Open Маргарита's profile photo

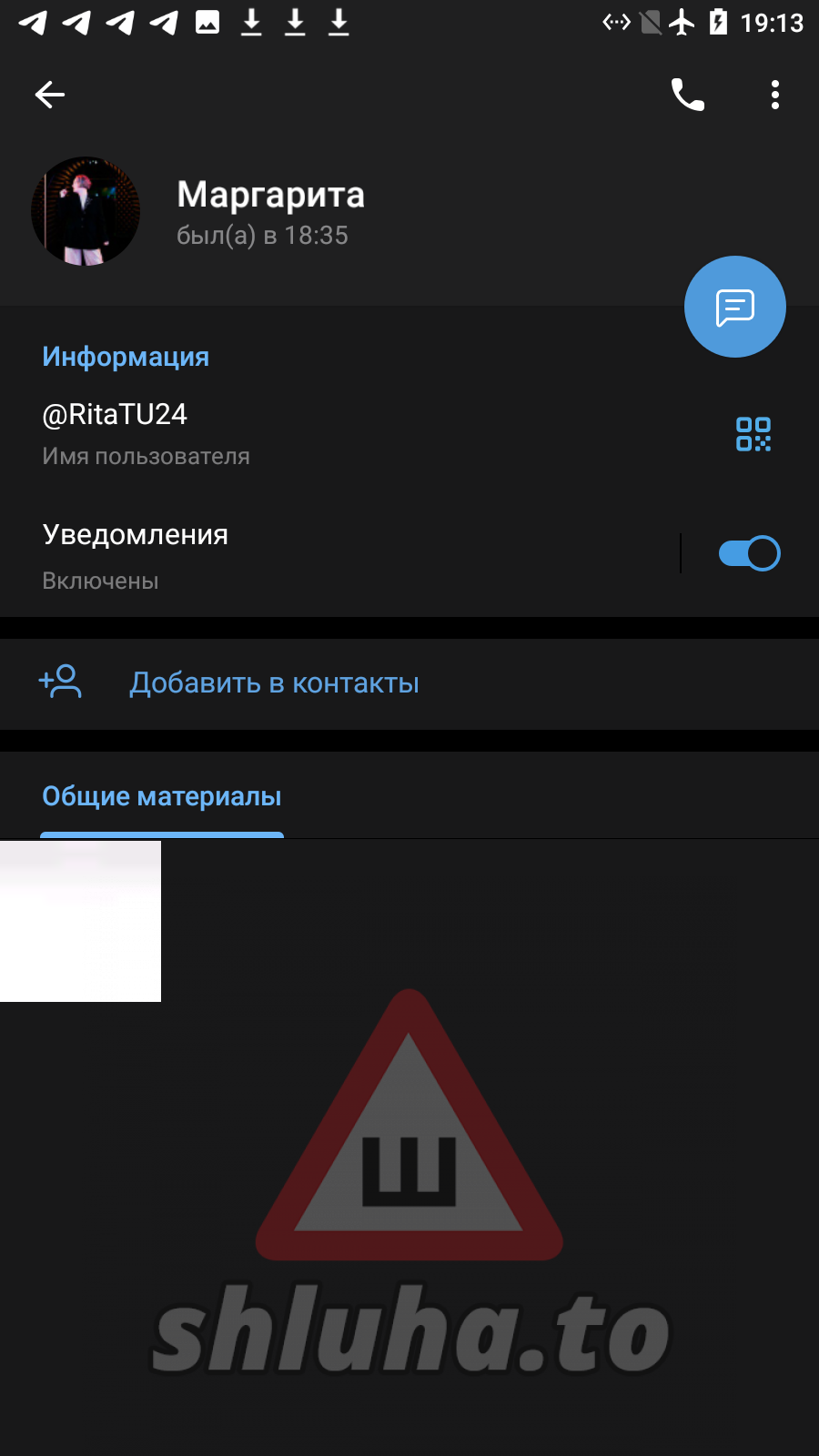[86, 211]
